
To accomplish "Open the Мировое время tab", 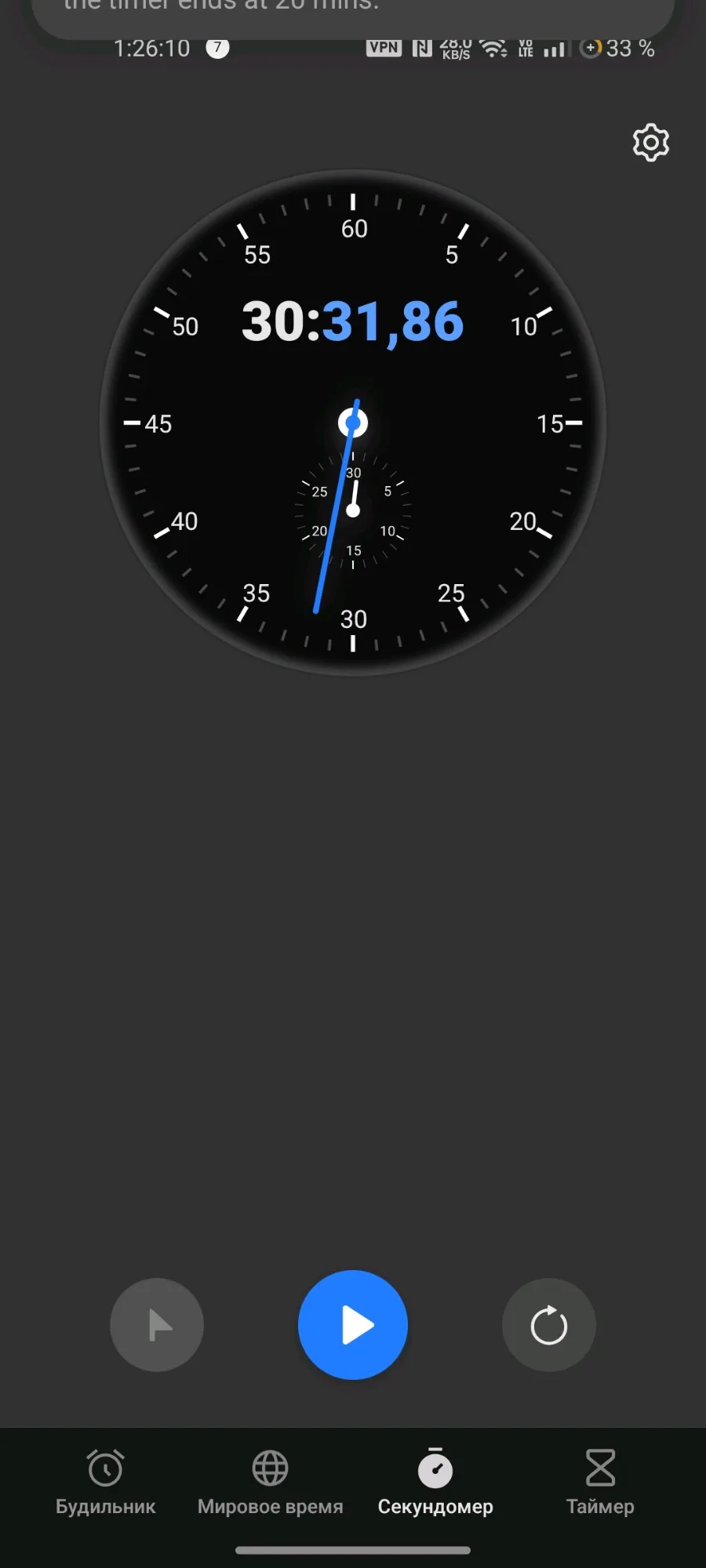I will [x=271, y=1482].
